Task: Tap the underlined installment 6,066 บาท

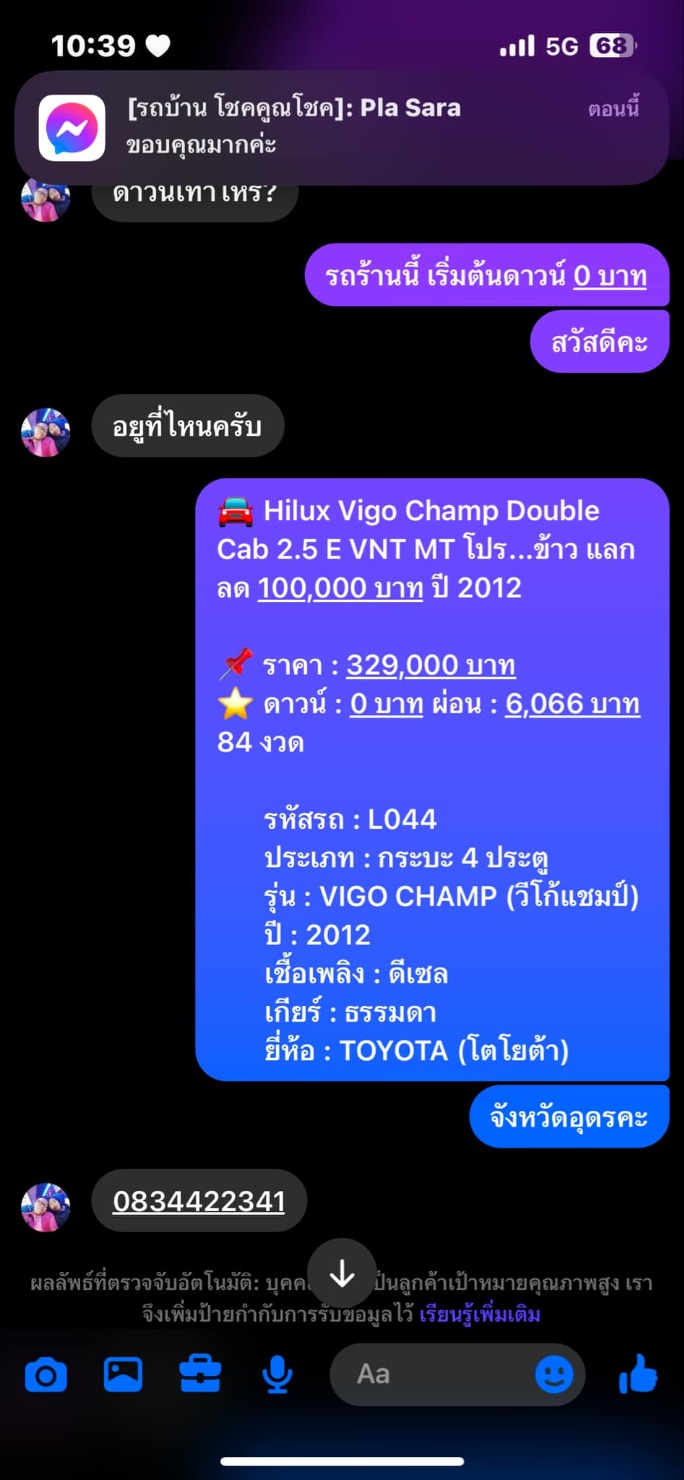Action: pos(572,704)
